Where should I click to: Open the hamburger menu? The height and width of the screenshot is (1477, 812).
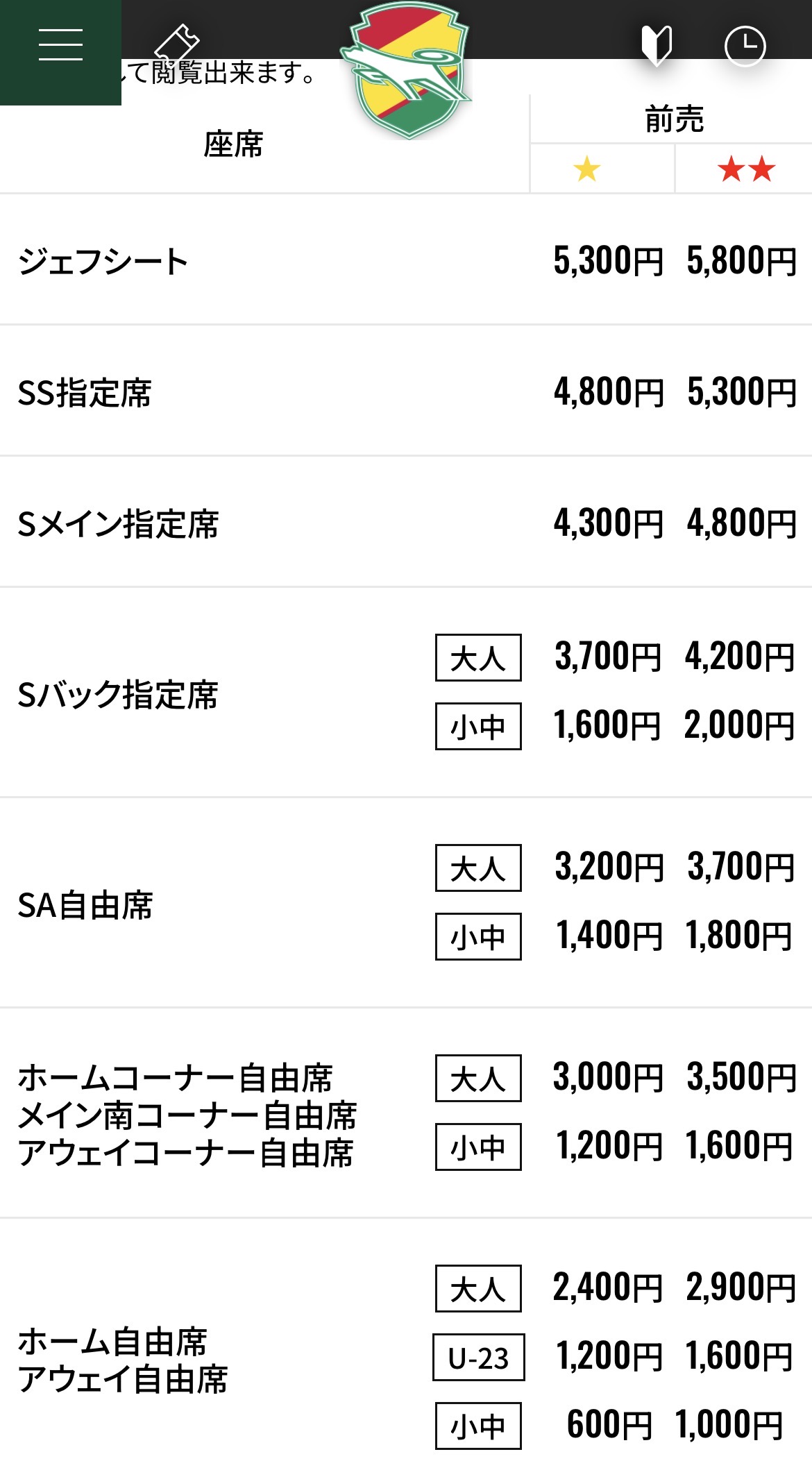tap(60, 46)
